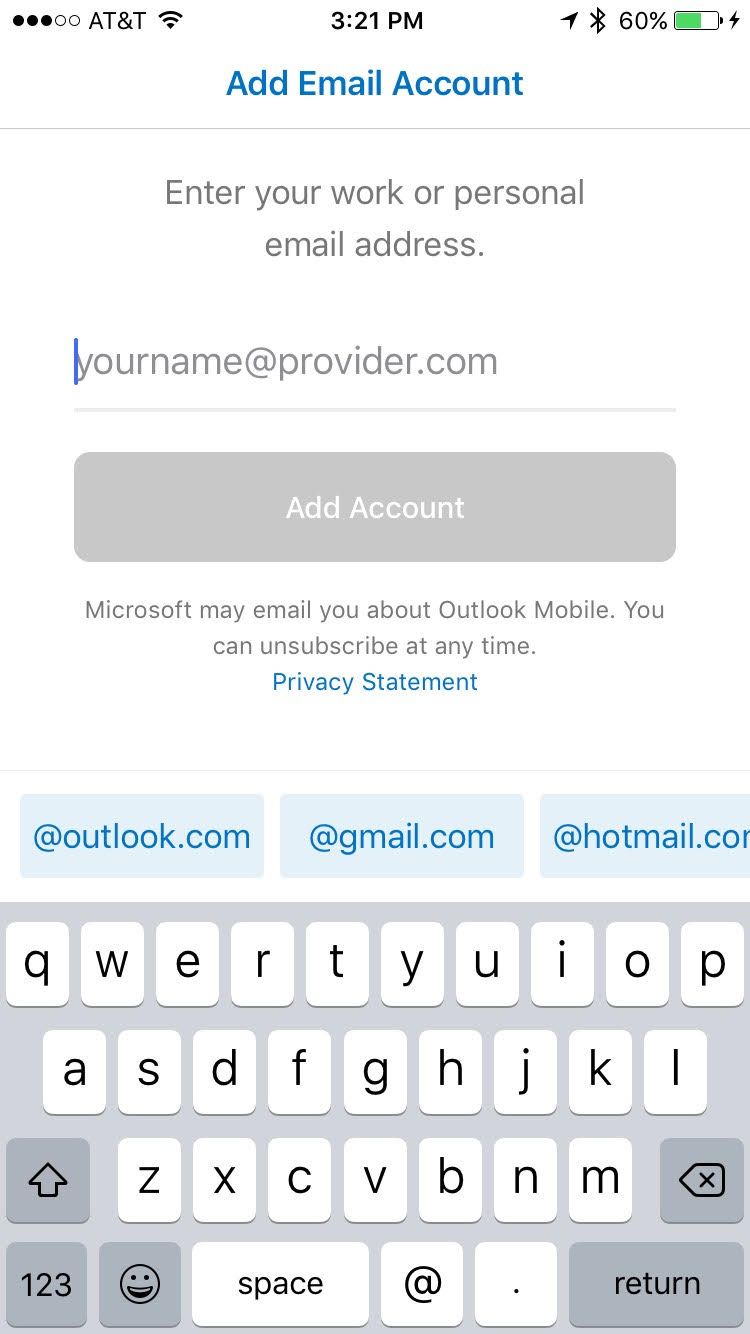750x1334 pixels.
Task: Tap the Add Account button
Action: 375,507
